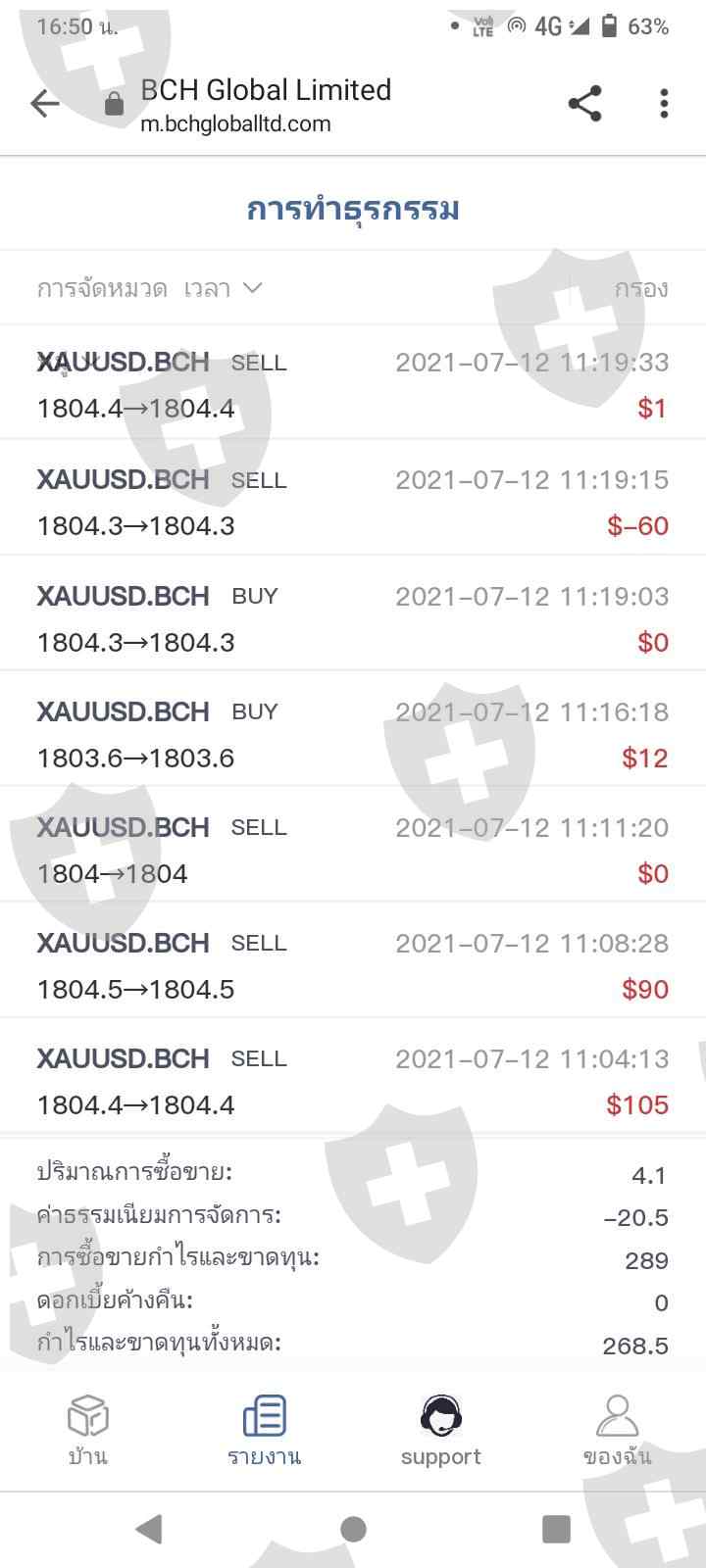This screenshot has width=706, height=1568.
Task: Open recent apps with the square button
Action: [556, 1529]
